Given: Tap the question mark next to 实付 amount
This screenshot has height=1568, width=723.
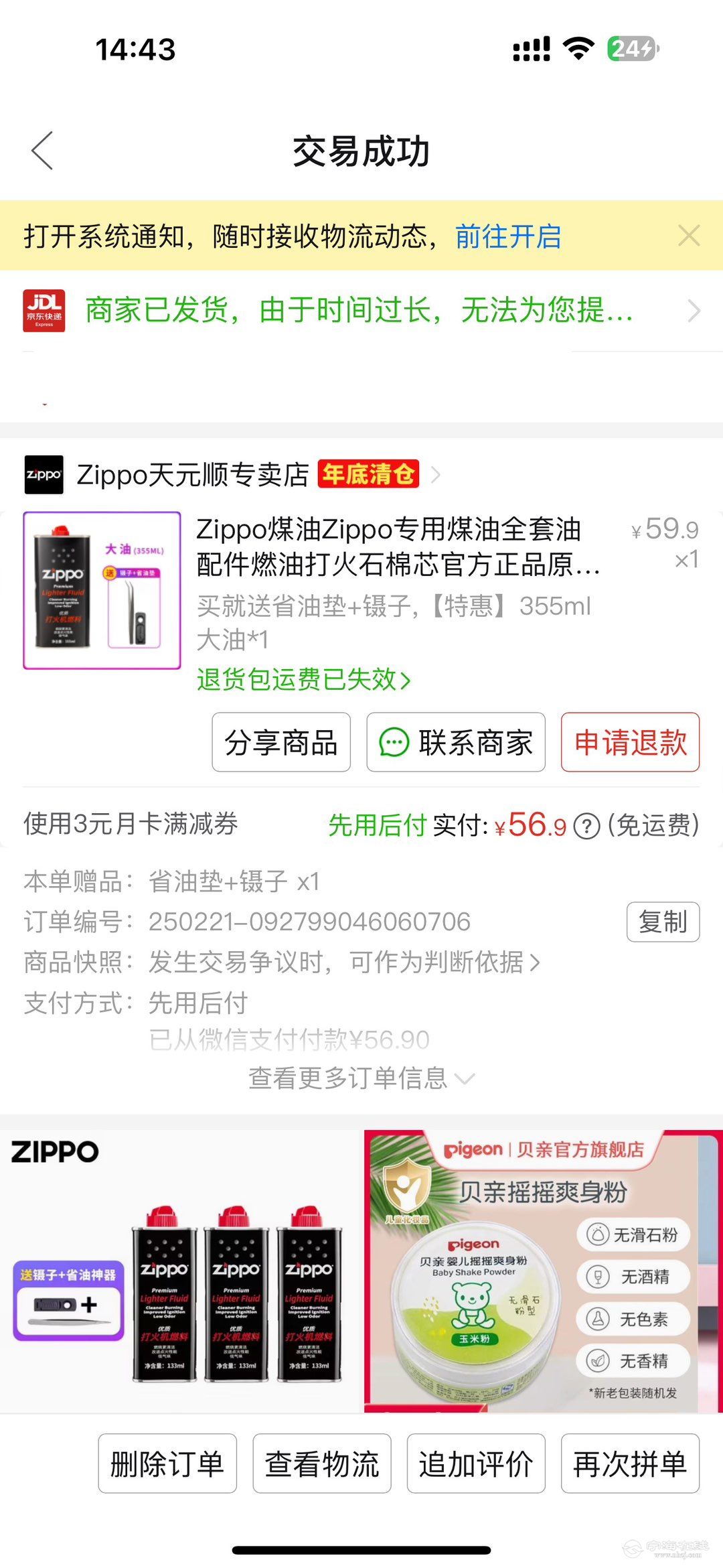Looking at the screenshot, I should (x=587, y=826).
